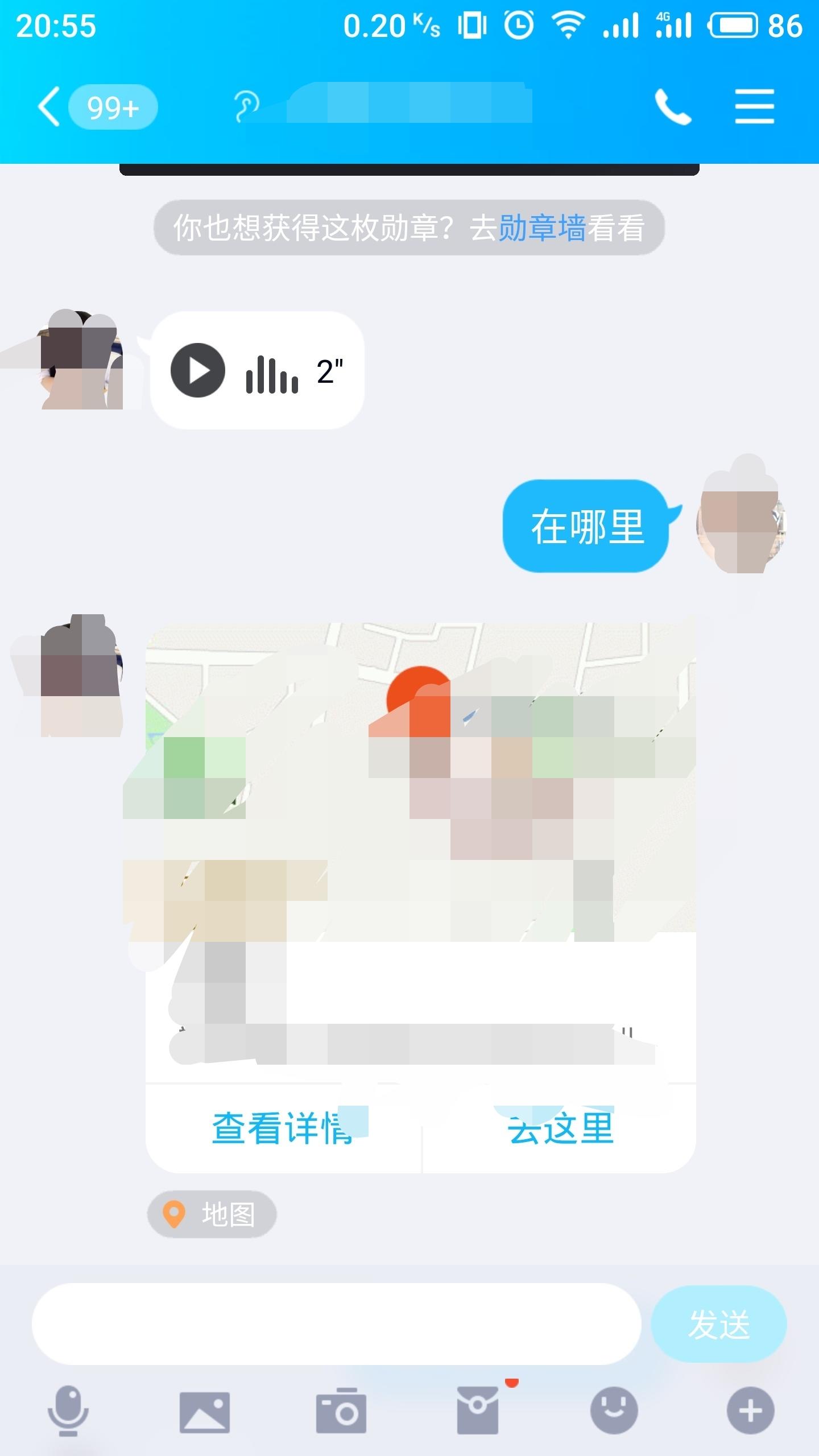Image resolution: width=819 pixels, height=1456 pixels.
Task: Tap 查看详情 on the location card
Action: pos(283,1128)
